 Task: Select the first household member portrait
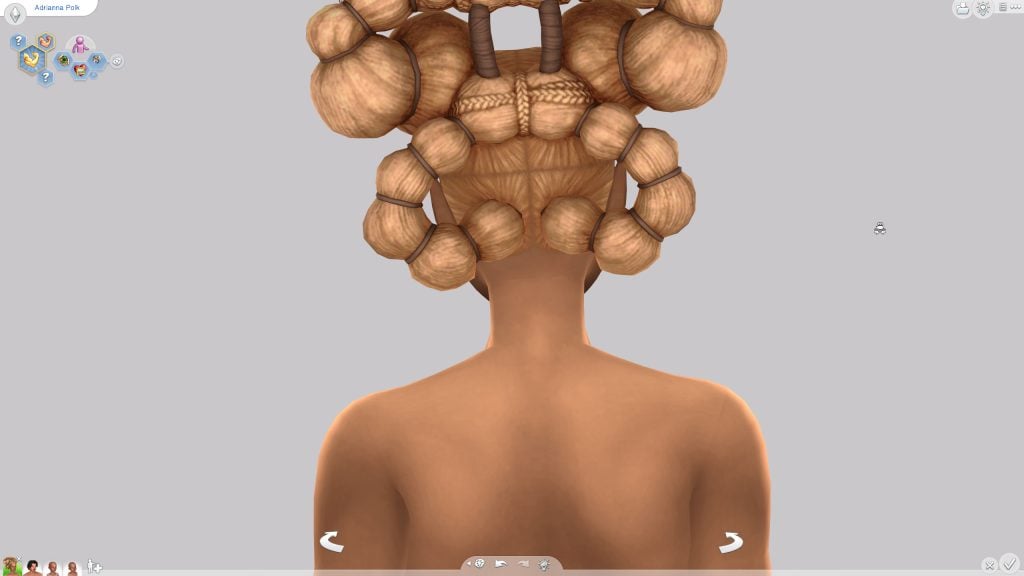point(12,567)
